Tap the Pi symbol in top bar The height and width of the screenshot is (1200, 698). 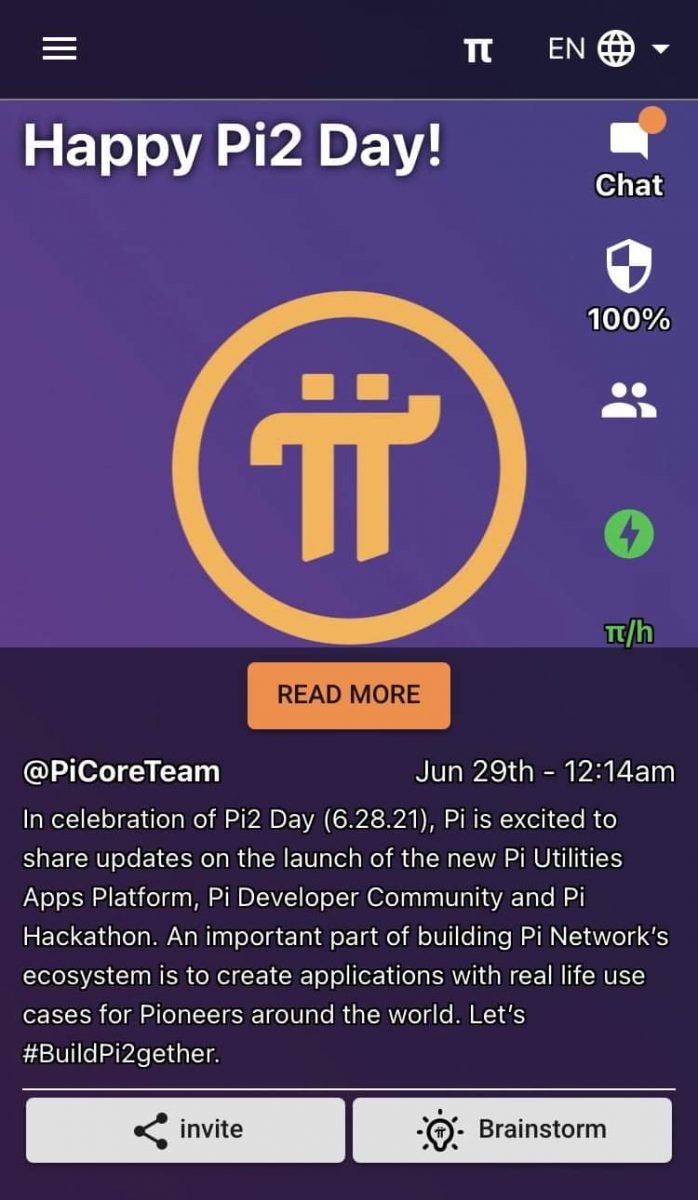pos(479,50)
